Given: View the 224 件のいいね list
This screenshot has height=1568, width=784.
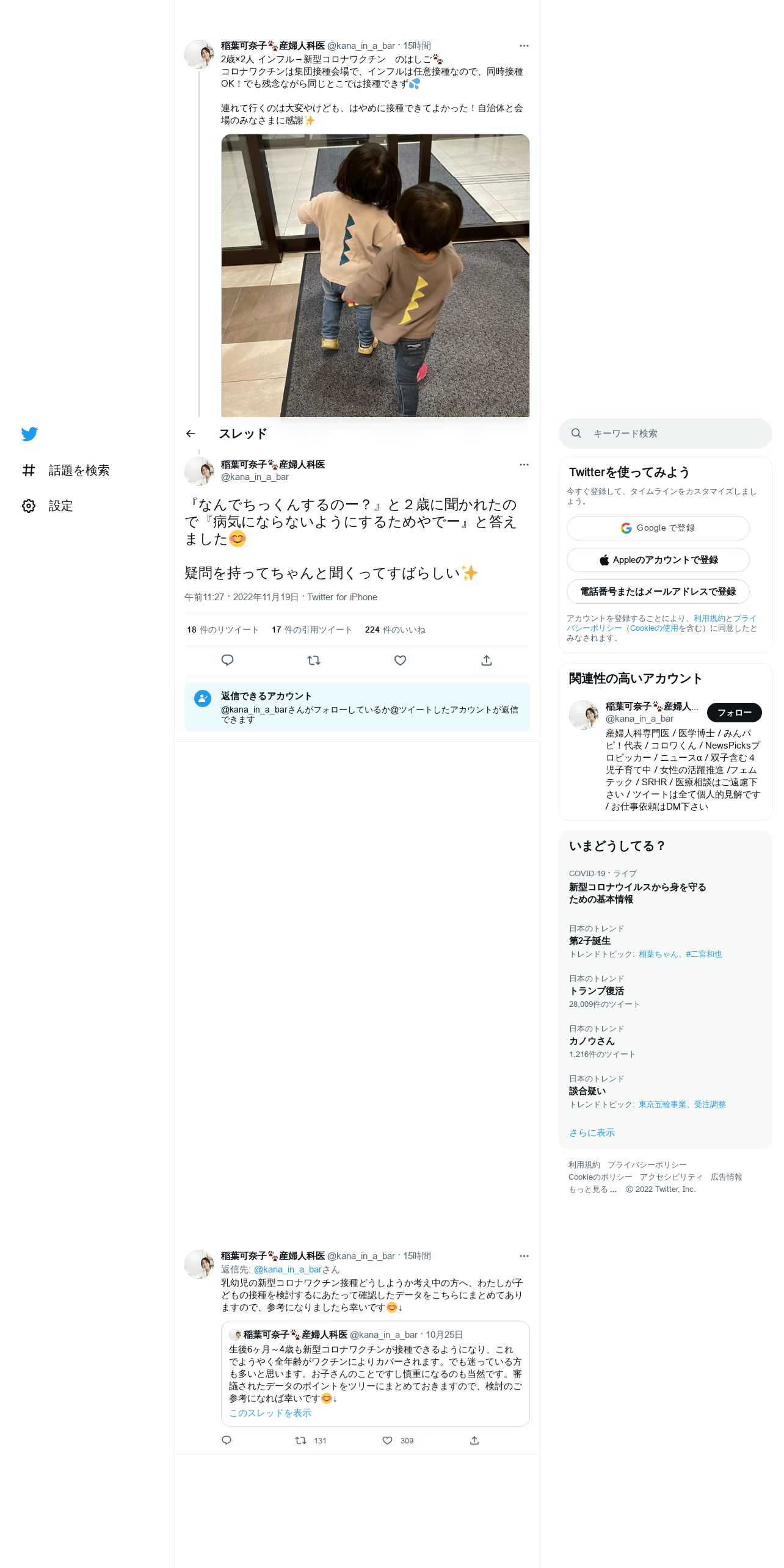Looking at the screenshot, I should 395,630.
